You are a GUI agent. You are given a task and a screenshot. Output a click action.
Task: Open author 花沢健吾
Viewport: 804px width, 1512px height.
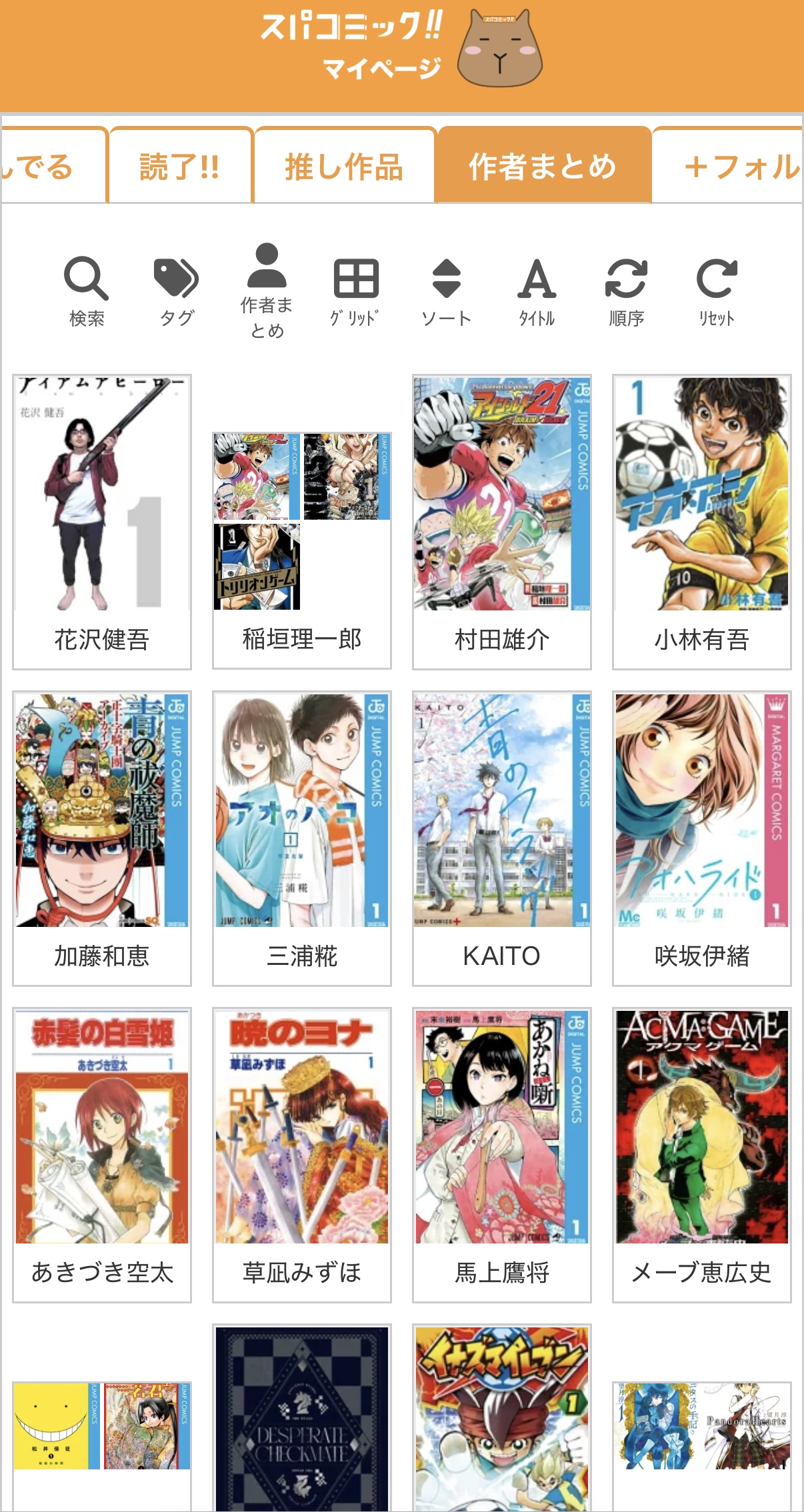(102, 522)
